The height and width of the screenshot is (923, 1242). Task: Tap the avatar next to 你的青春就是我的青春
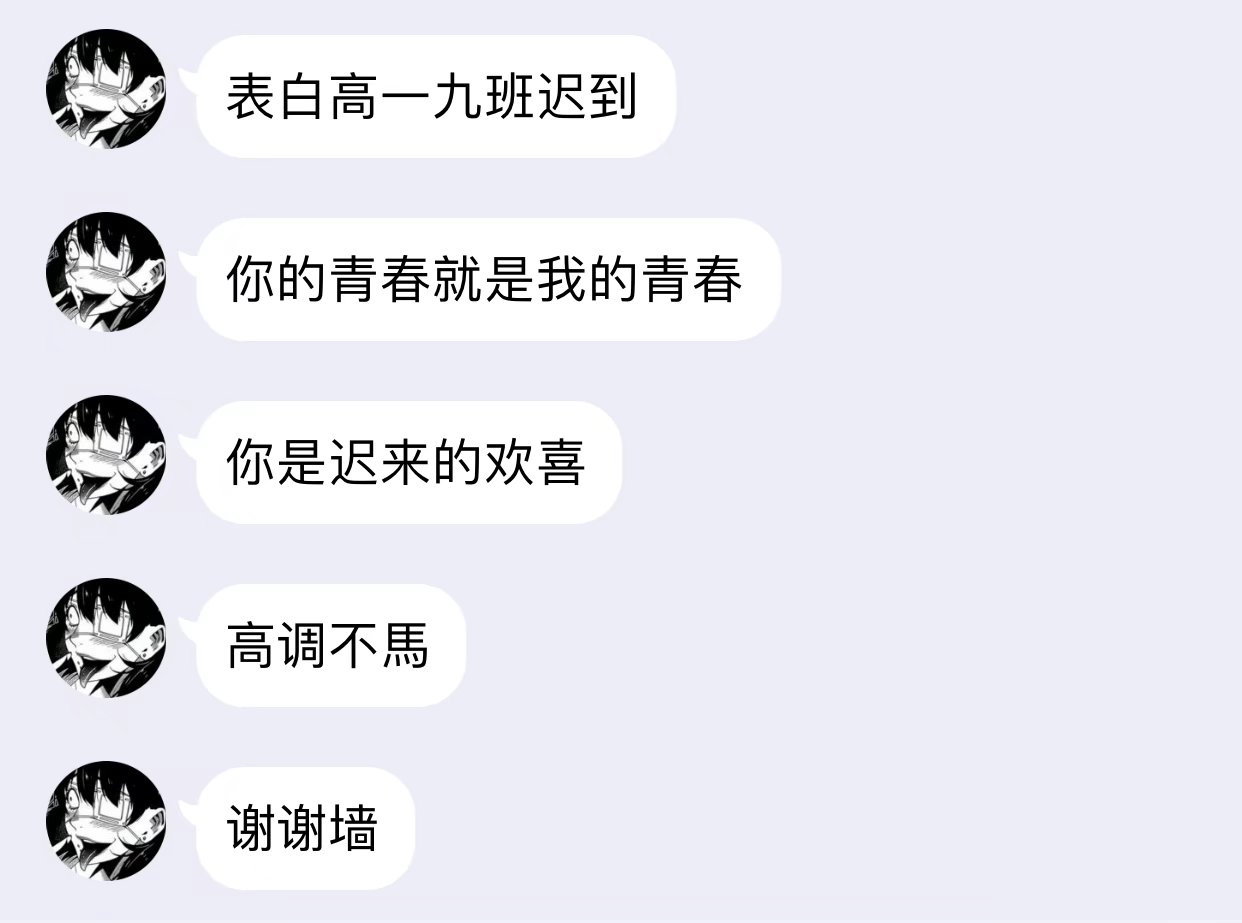click(x=106, y=272)
